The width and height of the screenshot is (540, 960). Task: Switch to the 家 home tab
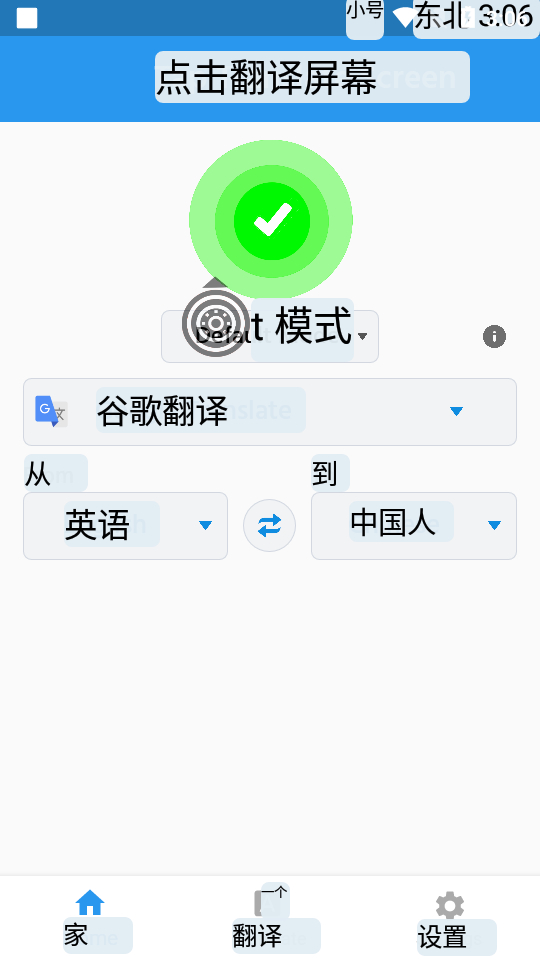pos(90,918)
